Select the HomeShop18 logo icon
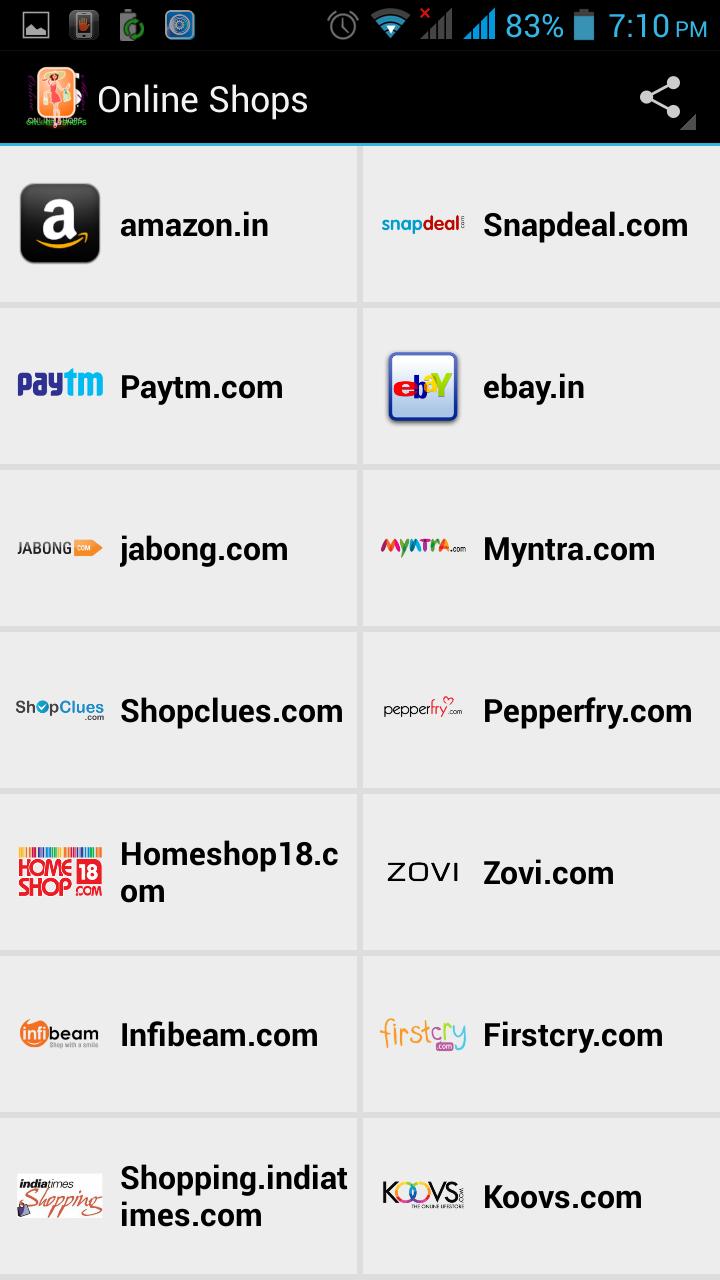Image resolution: width=720 pixels, height=1280 pixels. pyautogui.click(x=59, y=872)
